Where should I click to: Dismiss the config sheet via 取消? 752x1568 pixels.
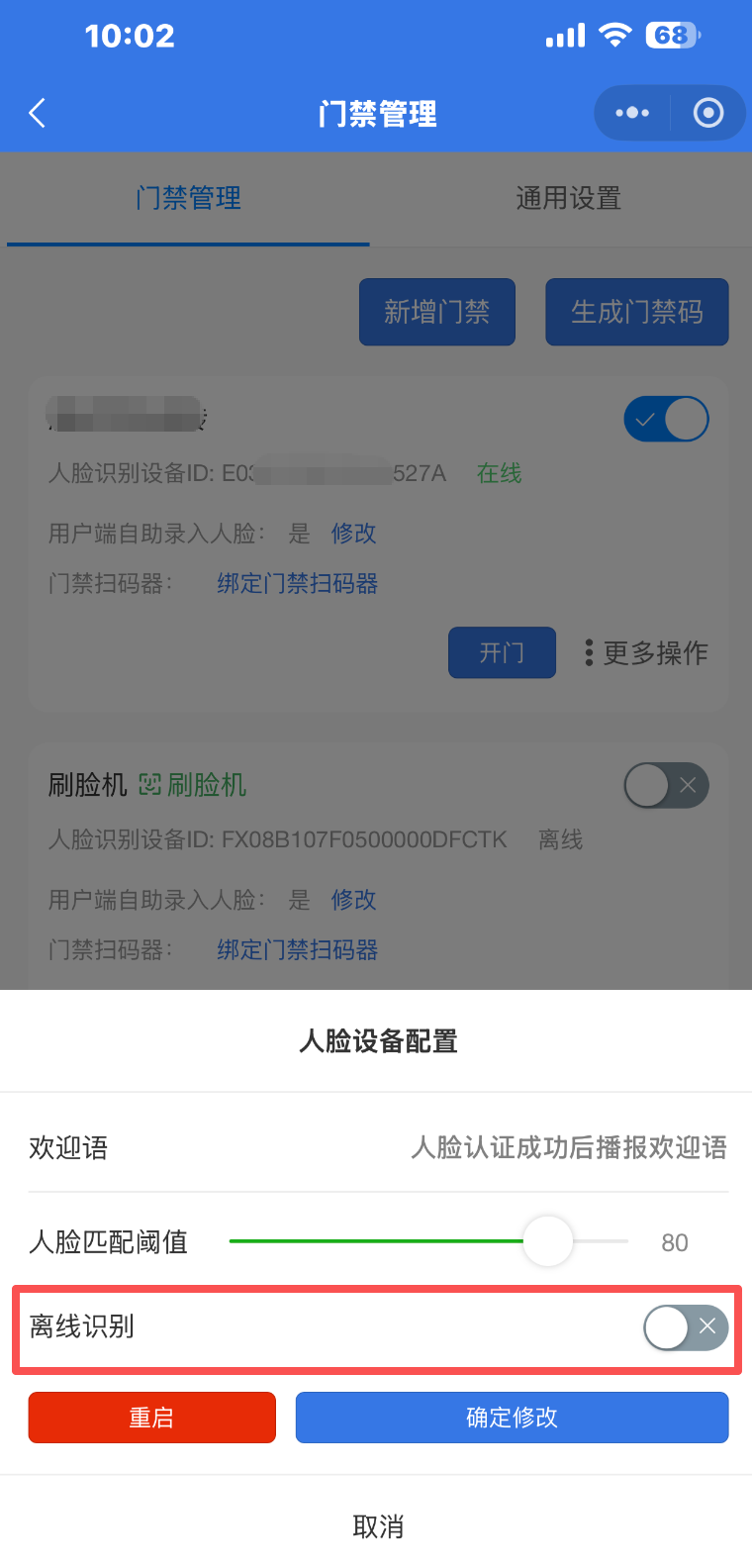point(377,1526)
